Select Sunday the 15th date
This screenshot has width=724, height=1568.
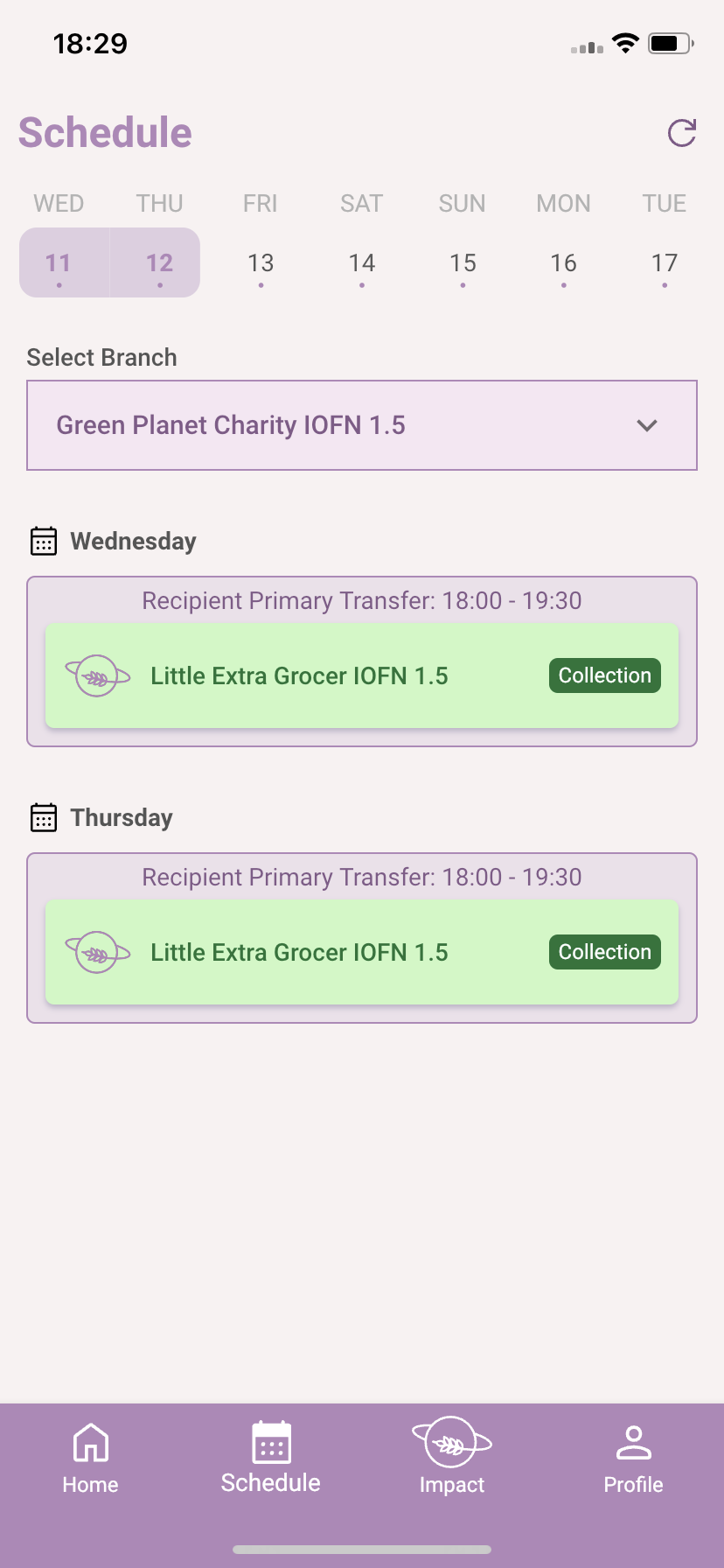point(463,263)
